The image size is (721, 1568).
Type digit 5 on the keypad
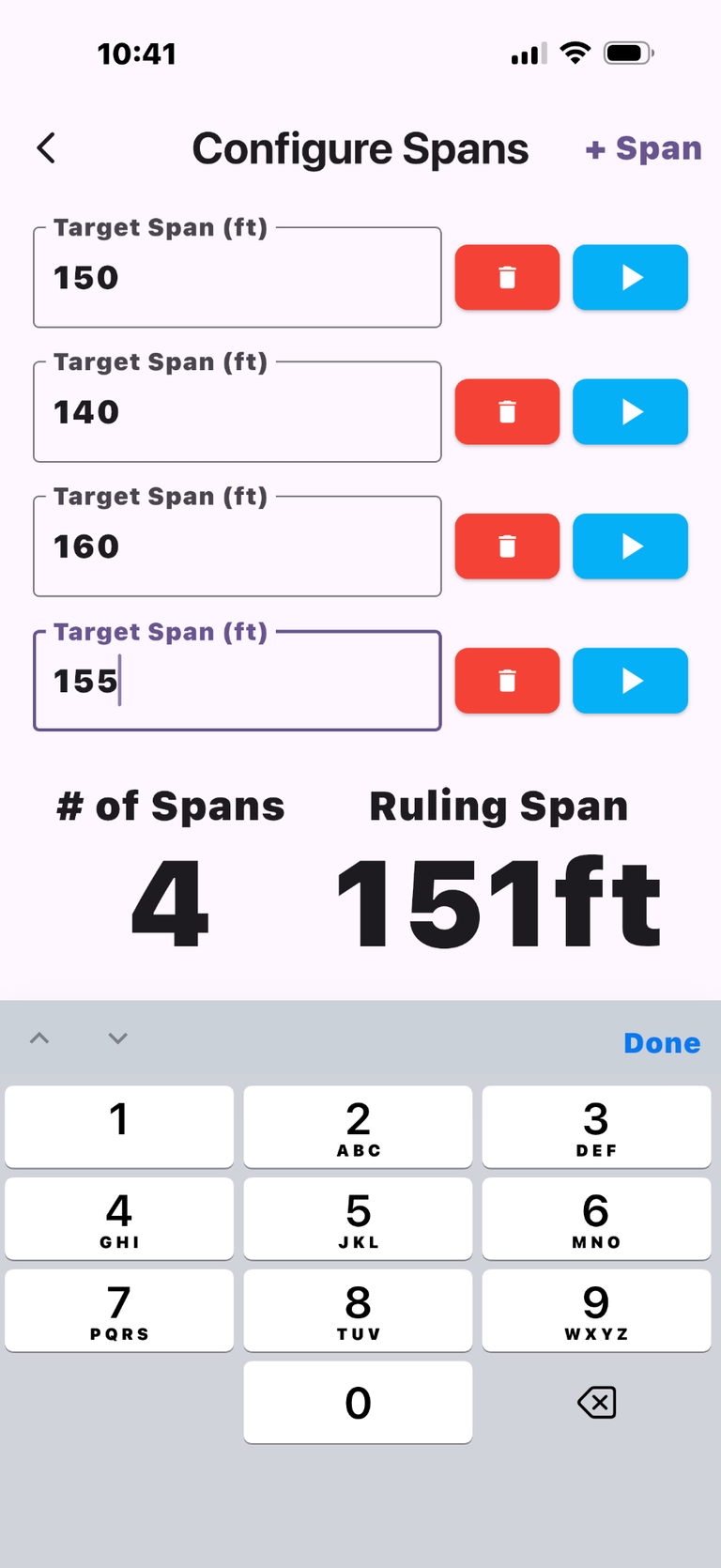[x=358, y=1219]
